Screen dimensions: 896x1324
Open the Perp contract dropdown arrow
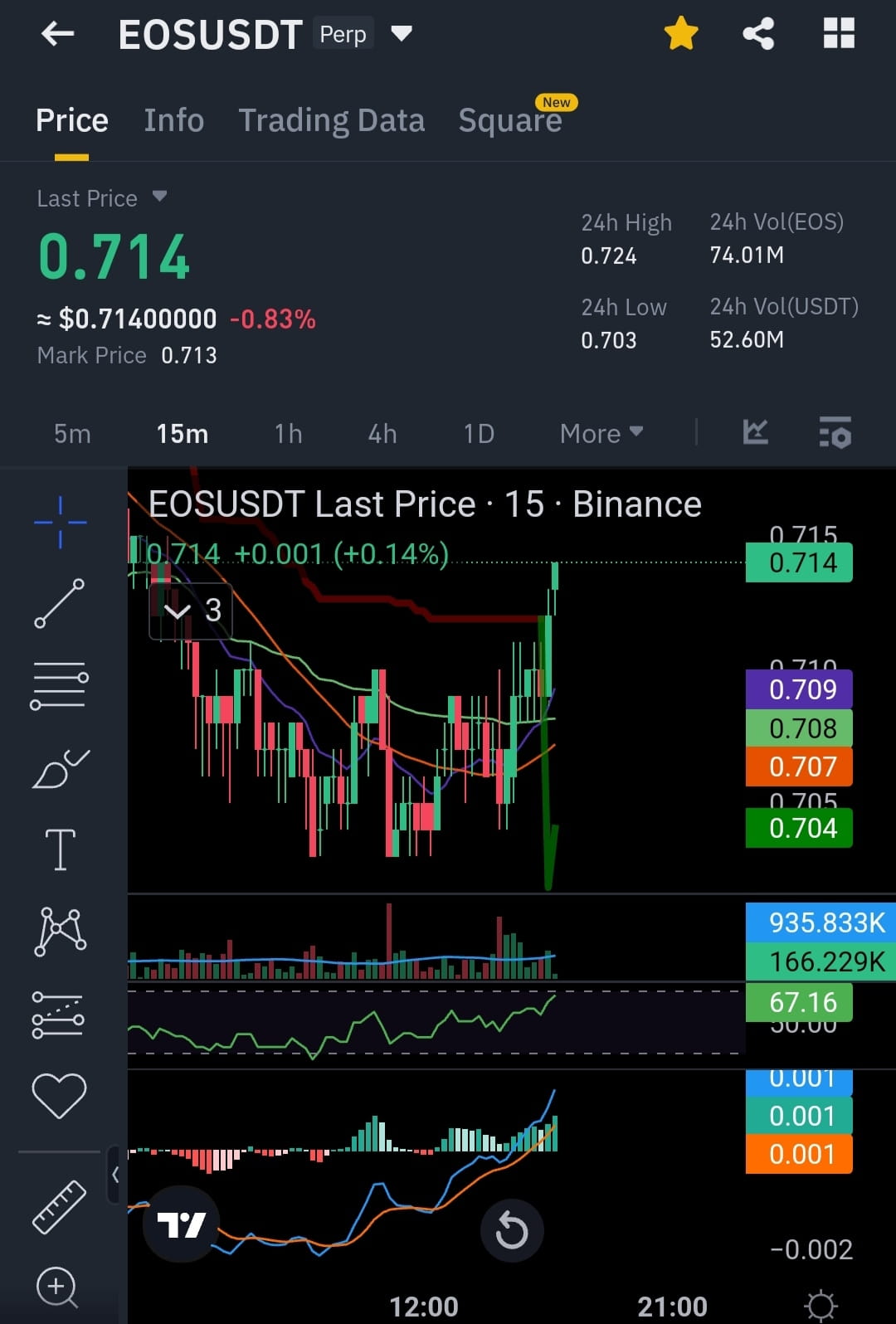click(x=402, y=33)
